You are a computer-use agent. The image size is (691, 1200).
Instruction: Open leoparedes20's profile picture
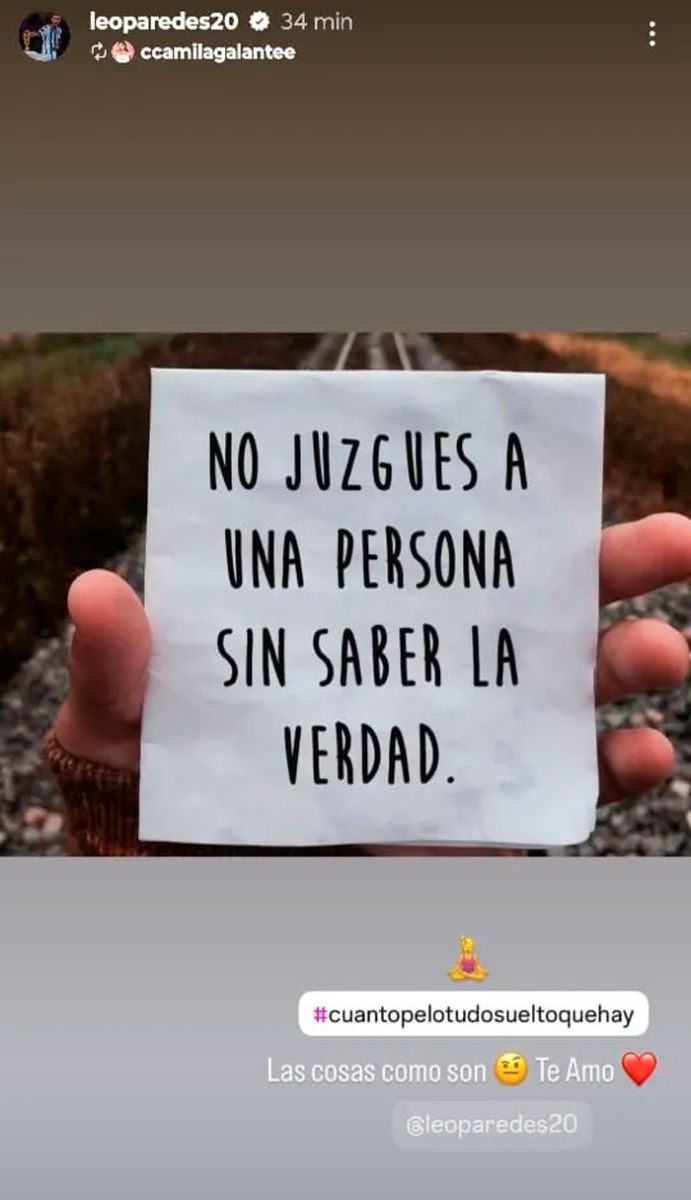[44, 37]
